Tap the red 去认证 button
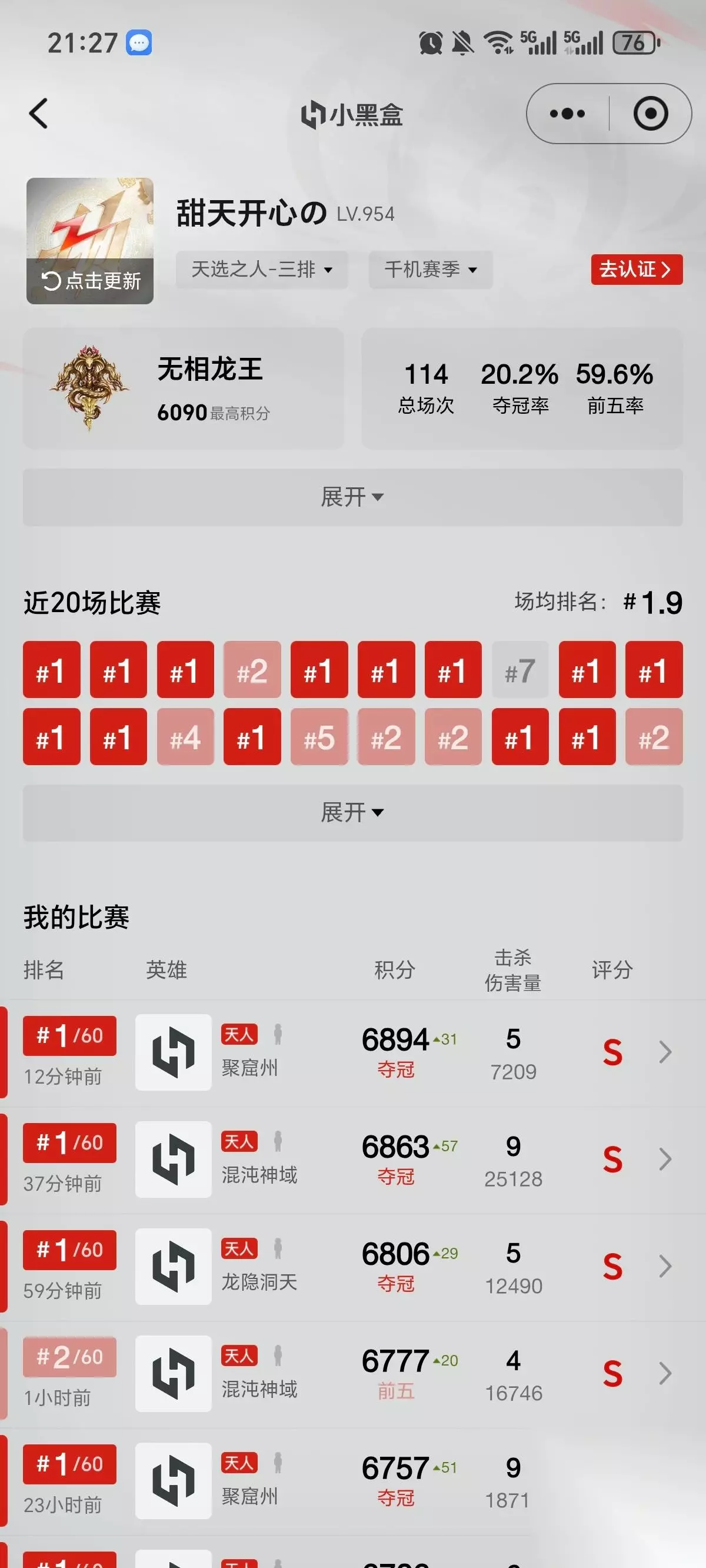The width and height of the screenshot is (706, 1568). 637,269
